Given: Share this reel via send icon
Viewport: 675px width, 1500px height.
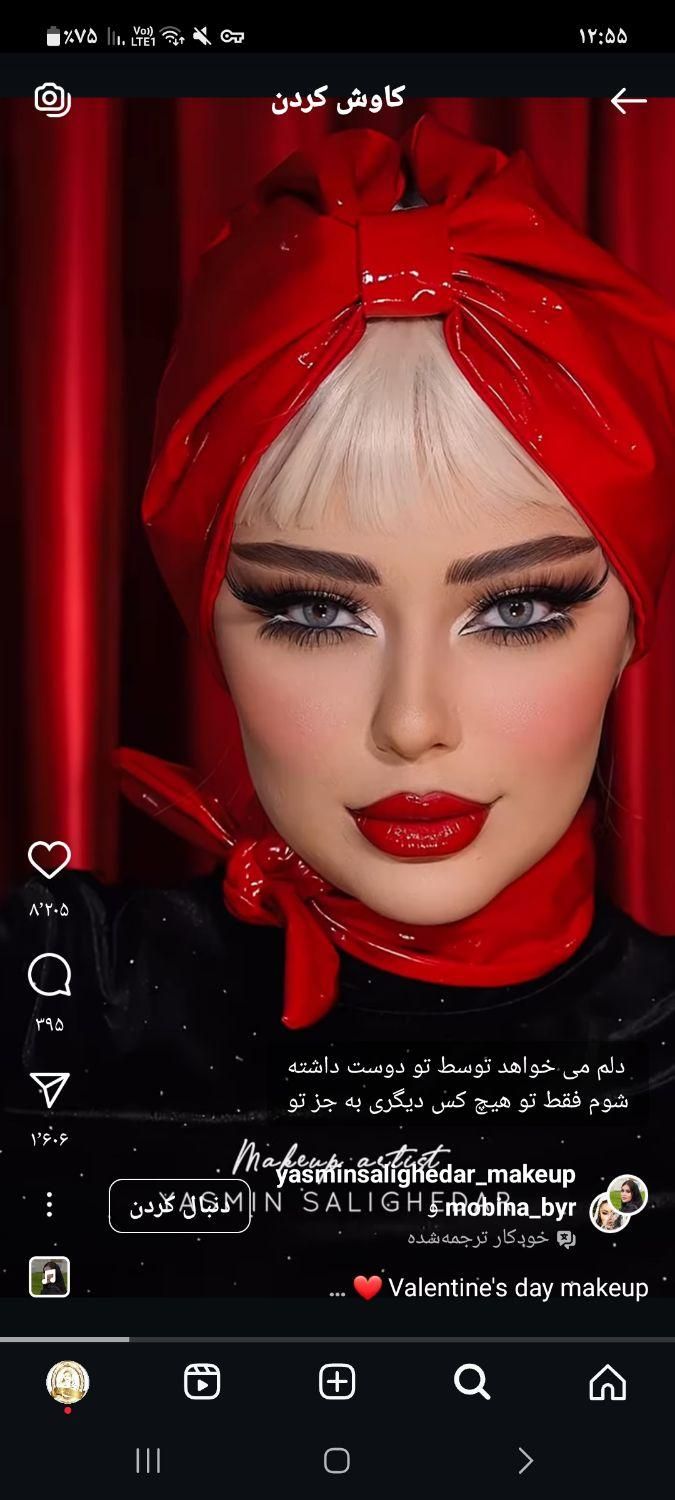Looking at the screenshot, I should [x=49, y=1091].
